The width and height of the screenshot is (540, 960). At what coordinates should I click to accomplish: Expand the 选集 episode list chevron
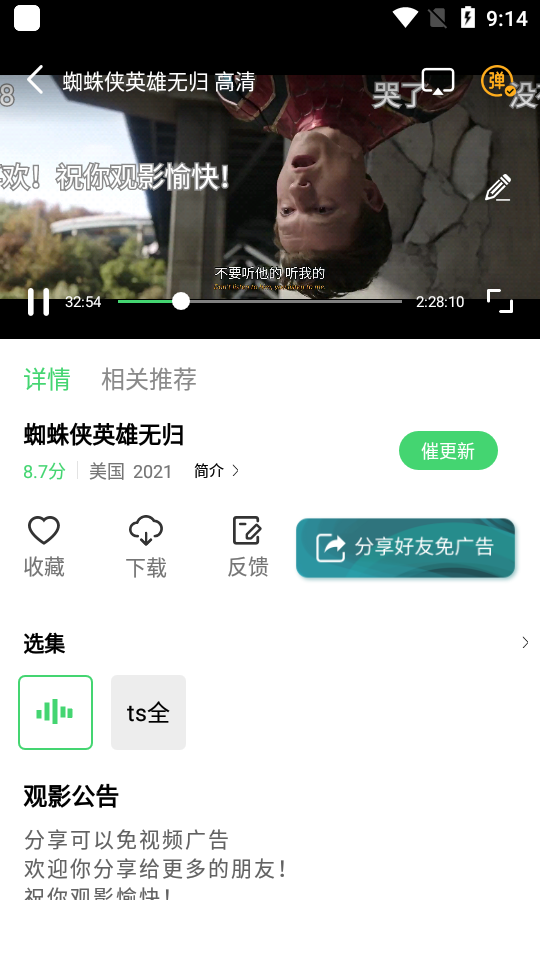pos(525,642)
